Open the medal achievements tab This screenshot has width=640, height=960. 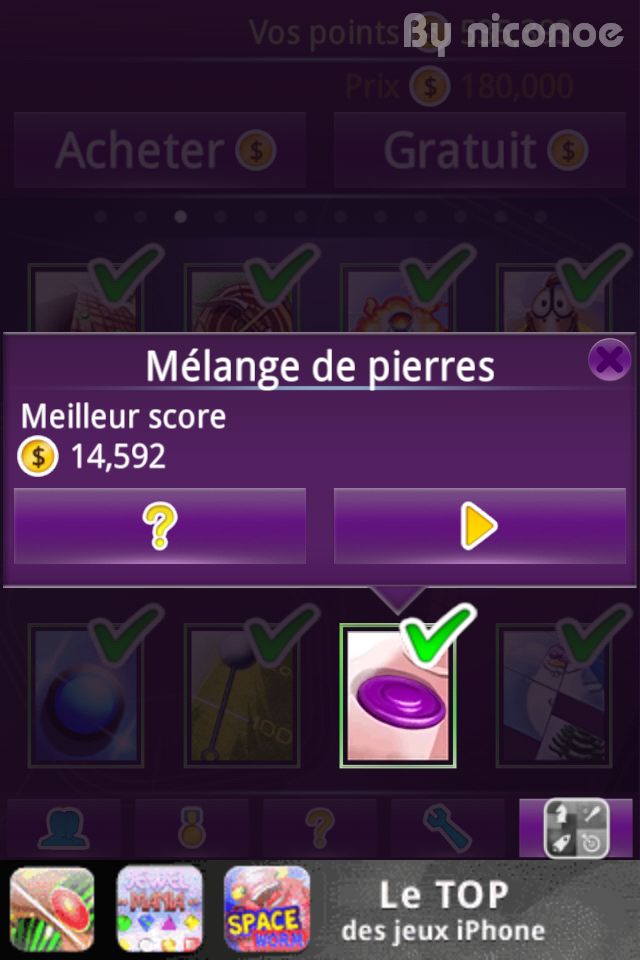coord(191,828)
